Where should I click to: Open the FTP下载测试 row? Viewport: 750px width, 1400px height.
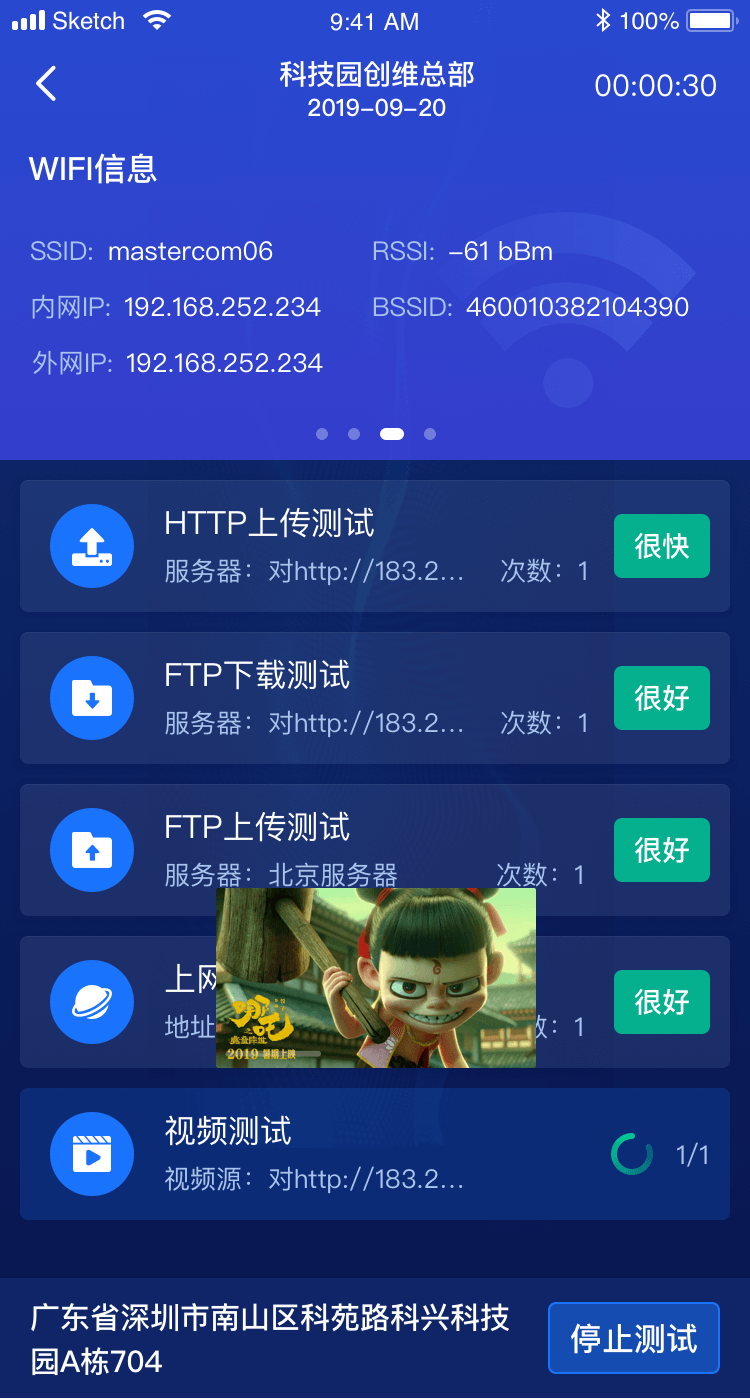[x=375, y=698]
